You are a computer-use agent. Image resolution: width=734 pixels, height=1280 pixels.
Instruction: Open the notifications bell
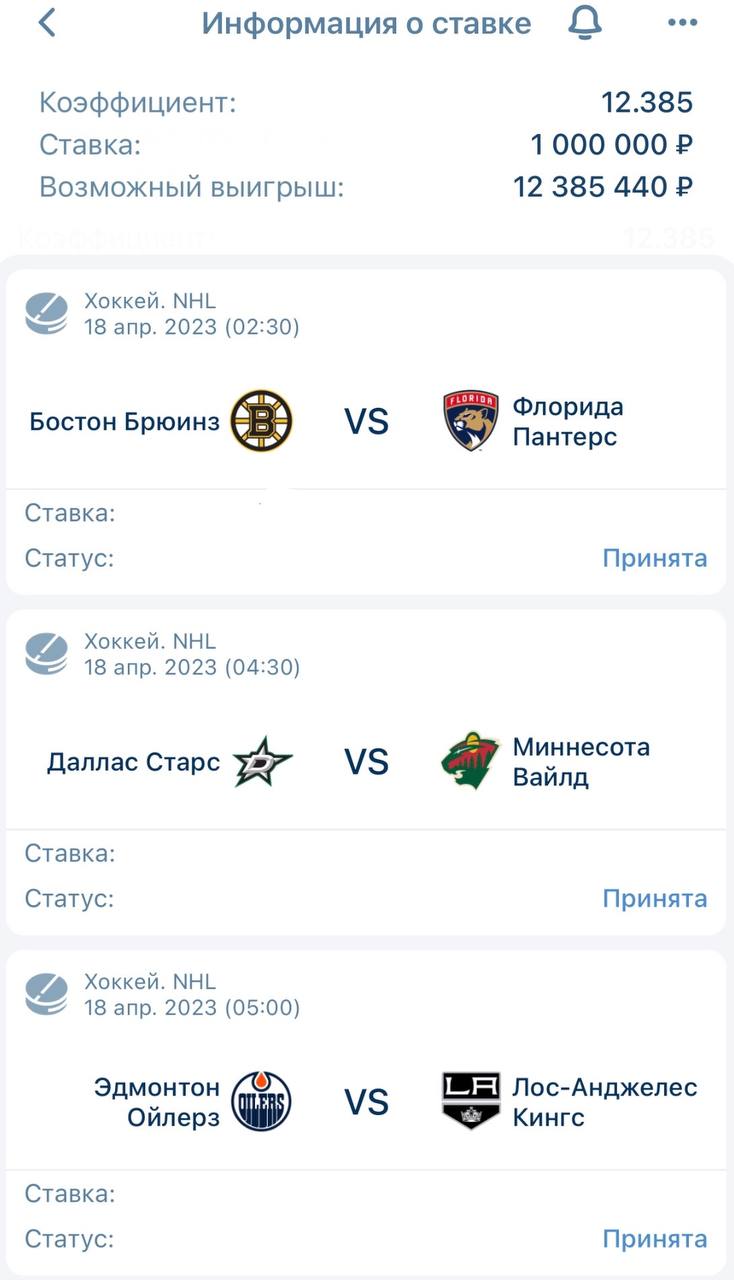(585, 23)
